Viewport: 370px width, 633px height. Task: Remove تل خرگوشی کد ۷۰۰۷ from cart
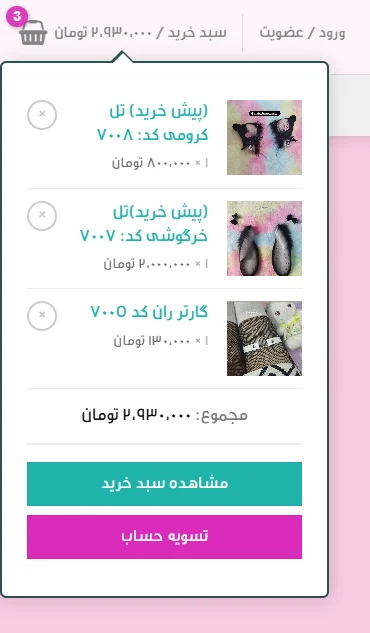42,216
